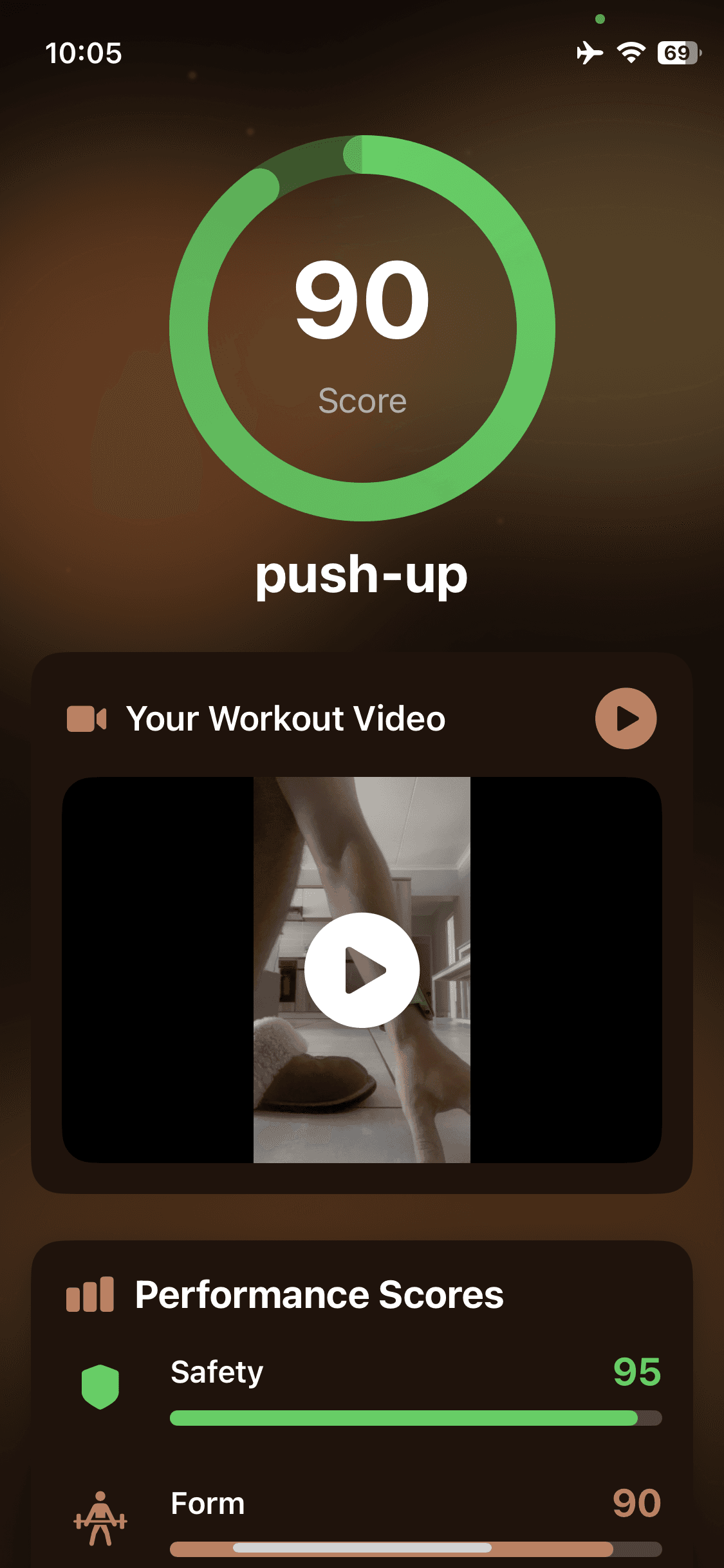Click the video camera icon beside Your Workout Video
The width and height of the screenshot is (724, 1568).
pos(87,719)
